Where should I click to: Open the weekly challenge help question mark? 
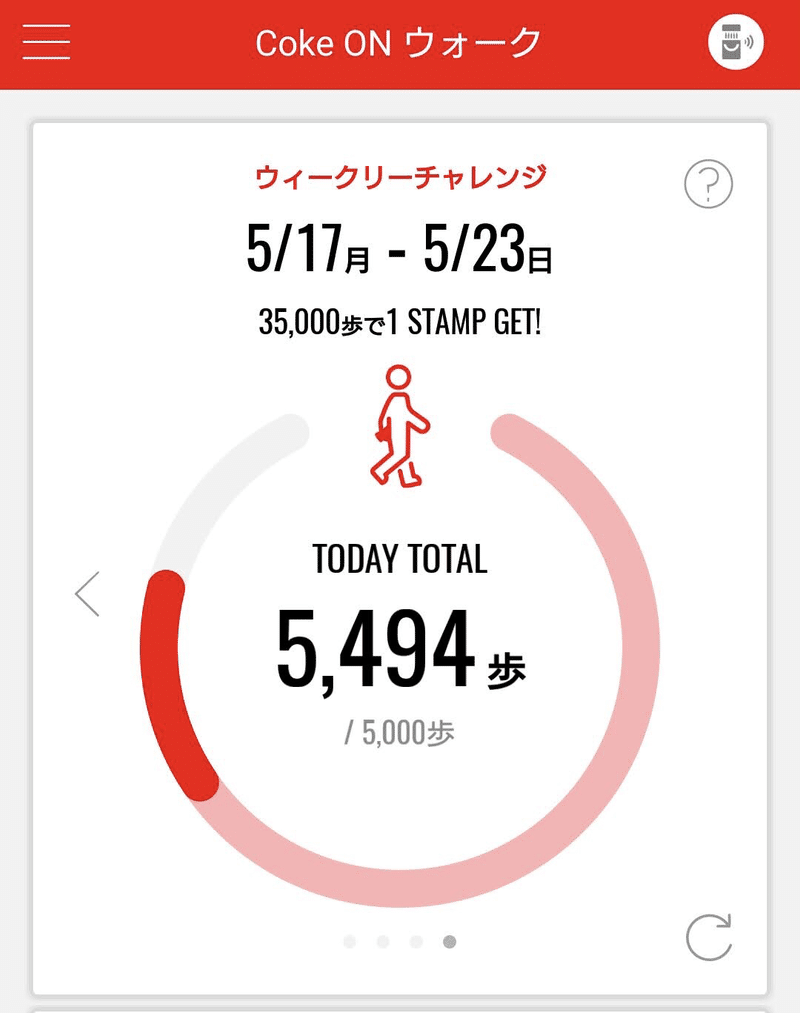coord(708,184)
